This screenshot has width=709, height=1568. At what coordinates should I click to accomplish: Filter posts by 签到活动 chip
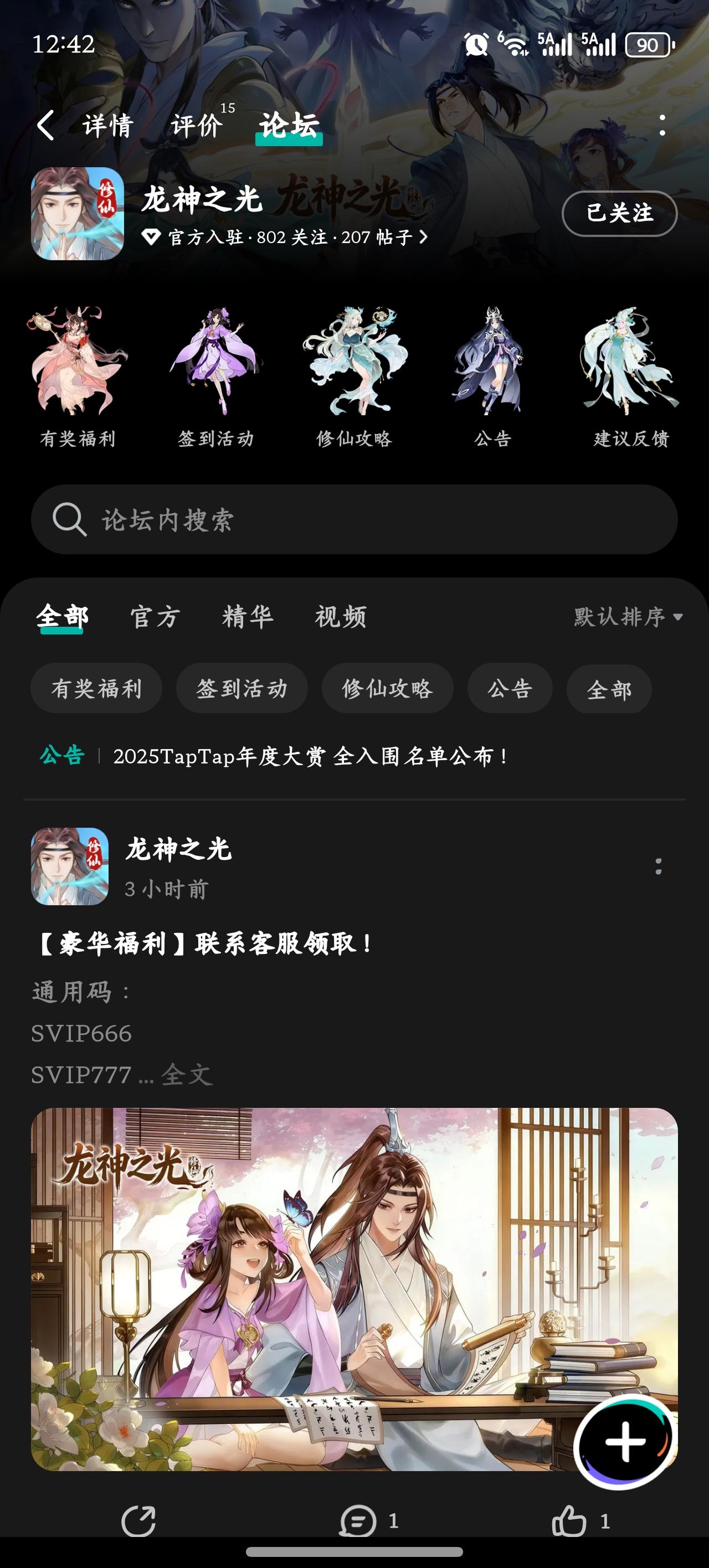[x=242, y=688]
